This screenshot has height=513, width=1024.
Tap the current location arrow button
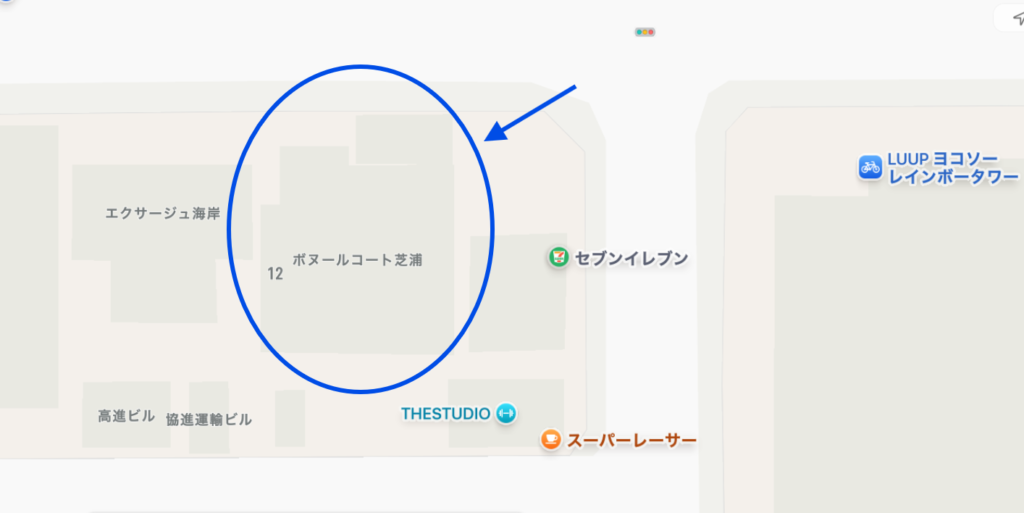pyautogui.click(x=1016, y=19)
